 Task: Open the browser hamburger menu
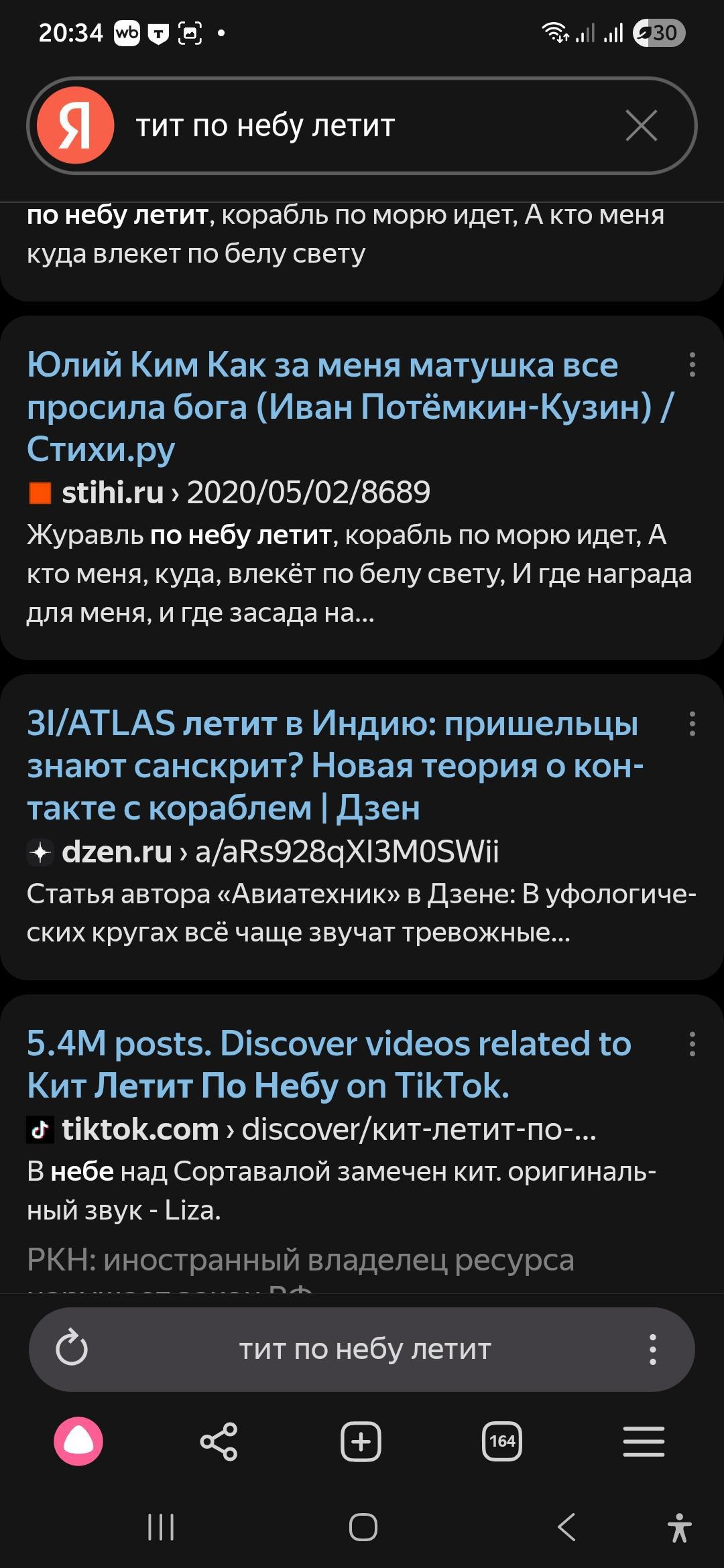[644, 1441]
